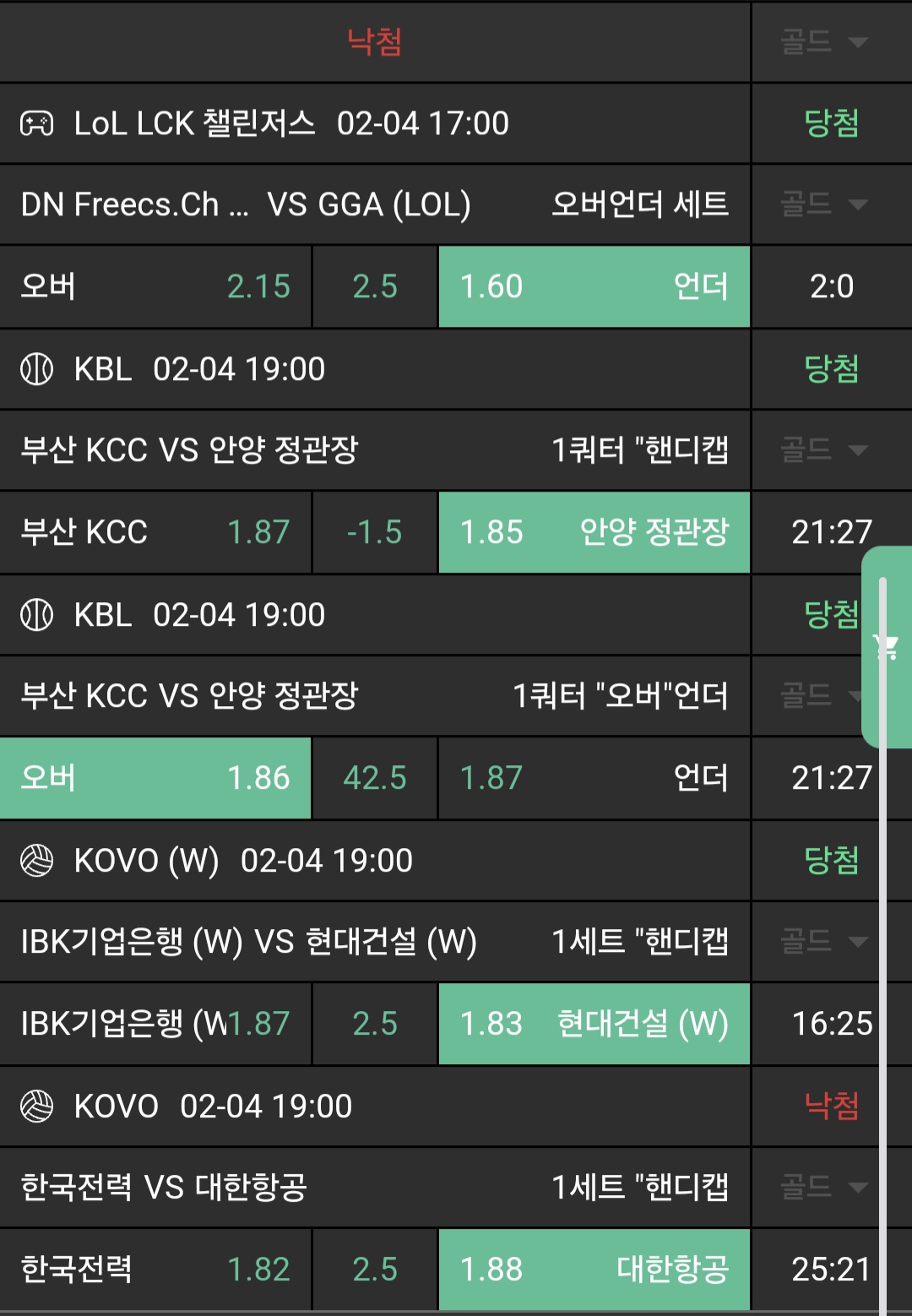Choose 안양 정관장 at 1.85 odds

594,532
